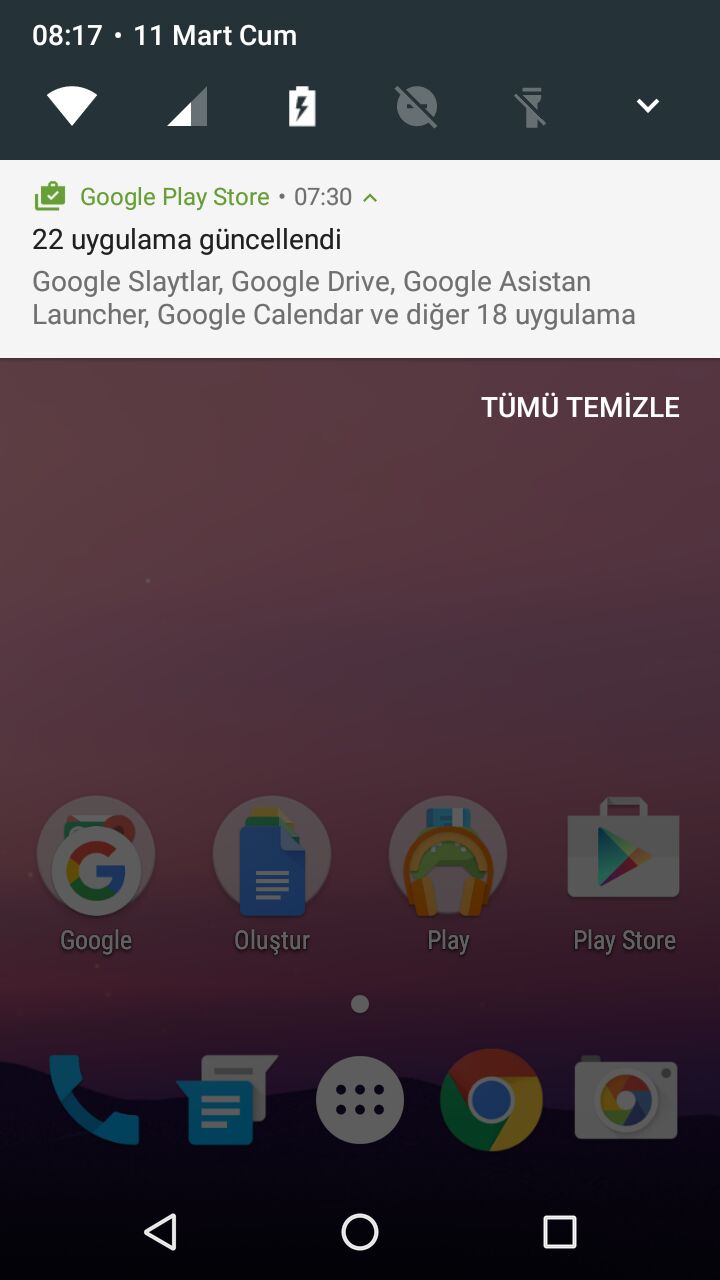
Task: Toggle the Wi-Fi quick setting
Action: pos(72,106)
